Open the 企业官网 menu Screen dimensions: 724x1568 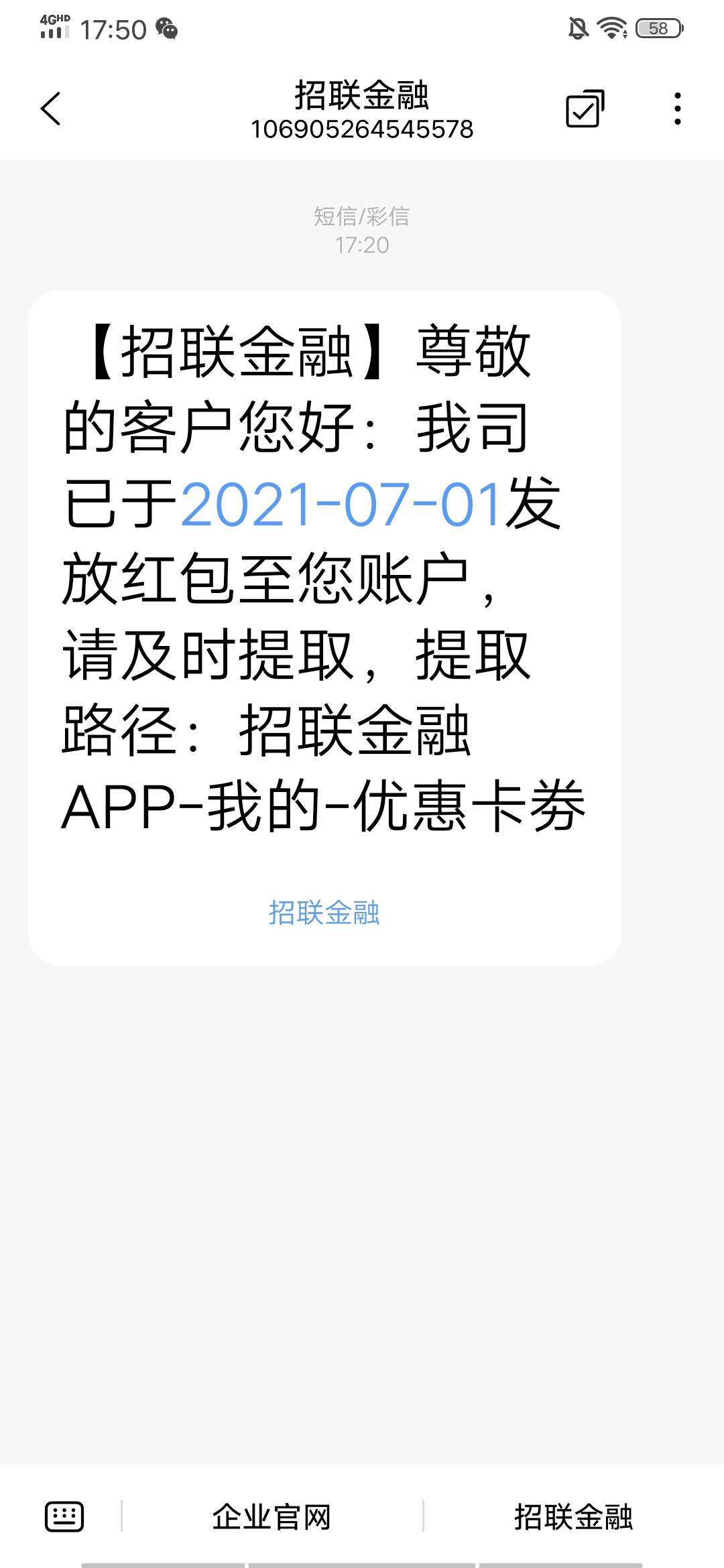point(272,1517)
